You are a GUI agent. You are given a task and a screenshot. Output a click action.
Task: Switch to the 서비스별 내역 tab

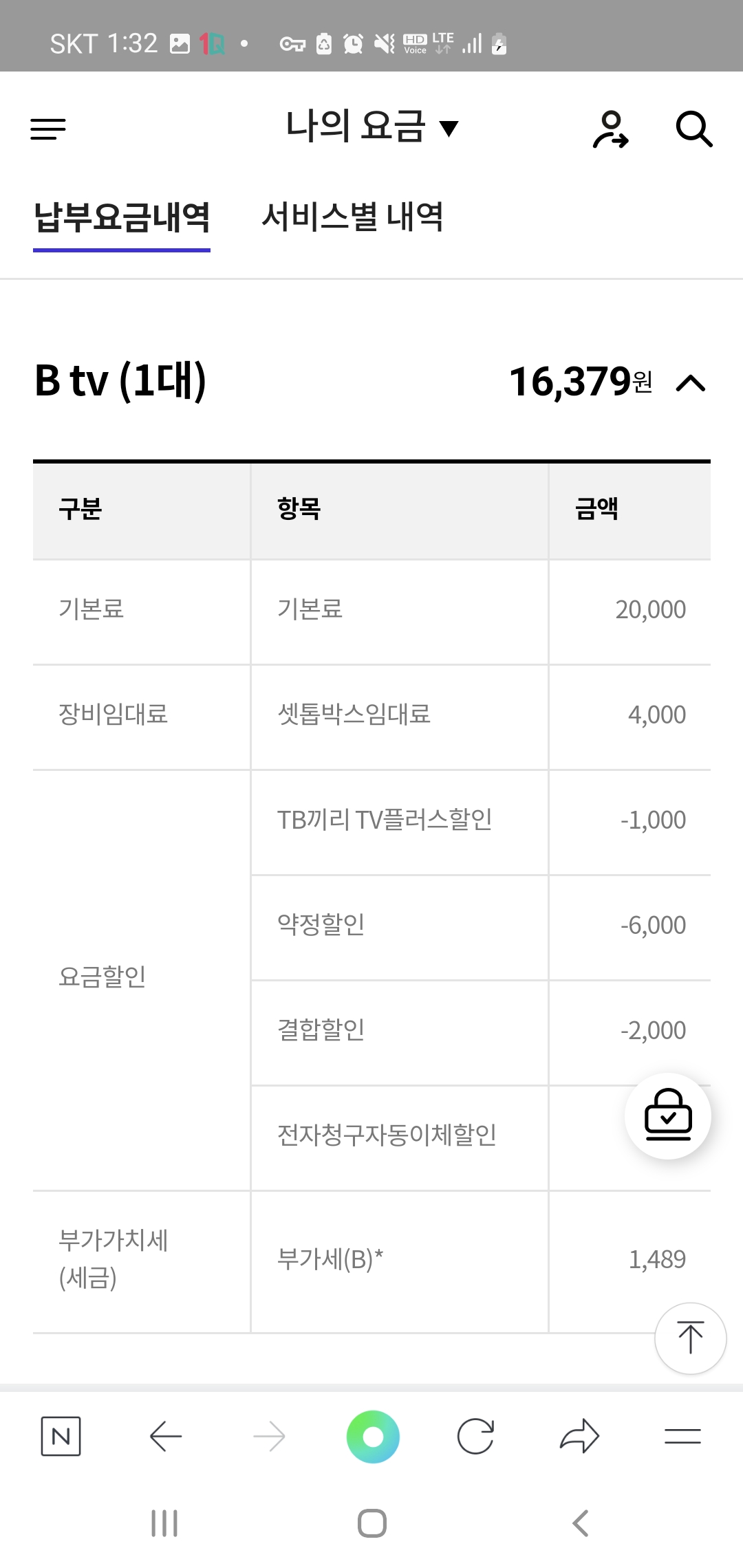[x=352, y=217]
